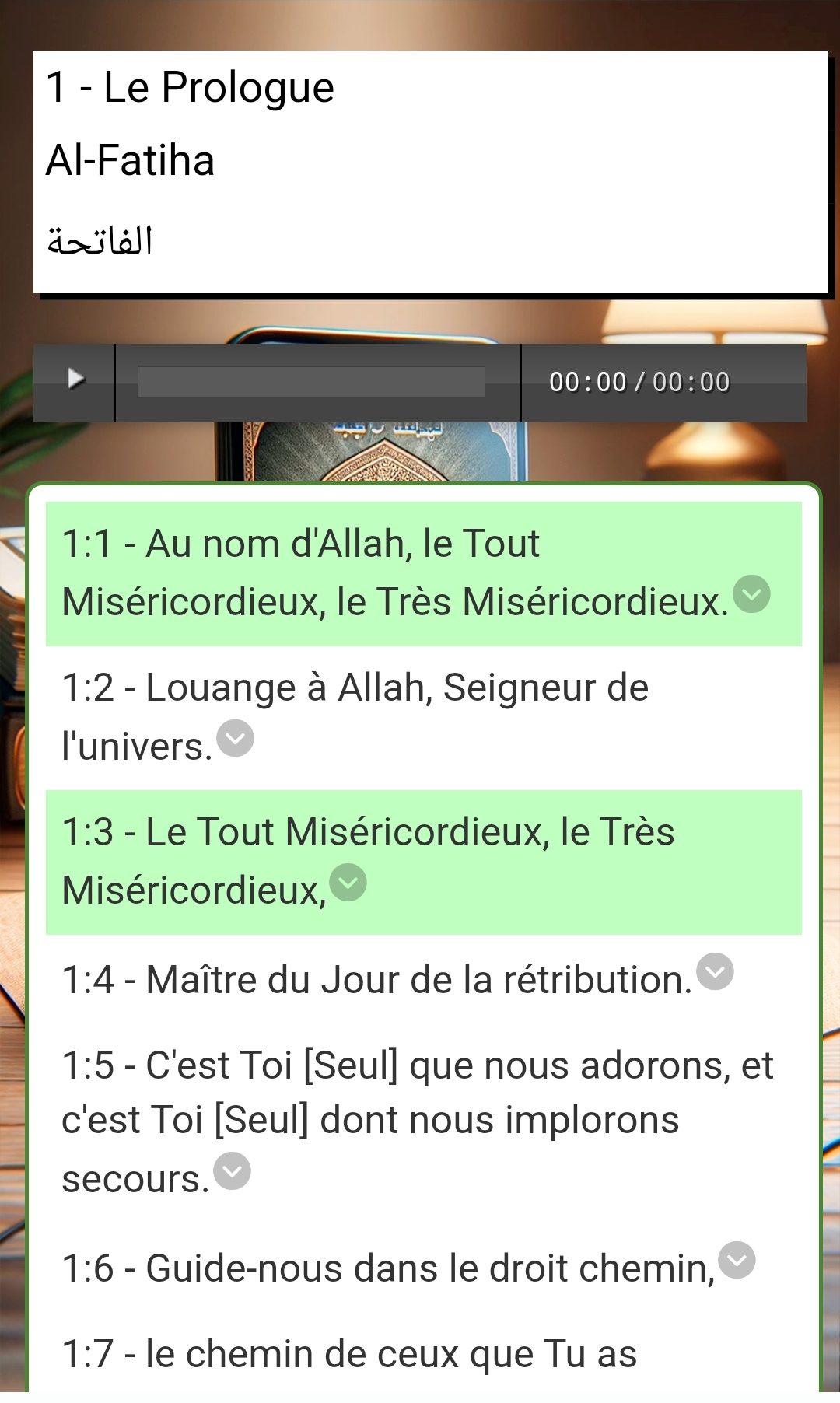Click the play triangle icon
The height and width of the screenshot is (1403, 840).
point(75,380)
